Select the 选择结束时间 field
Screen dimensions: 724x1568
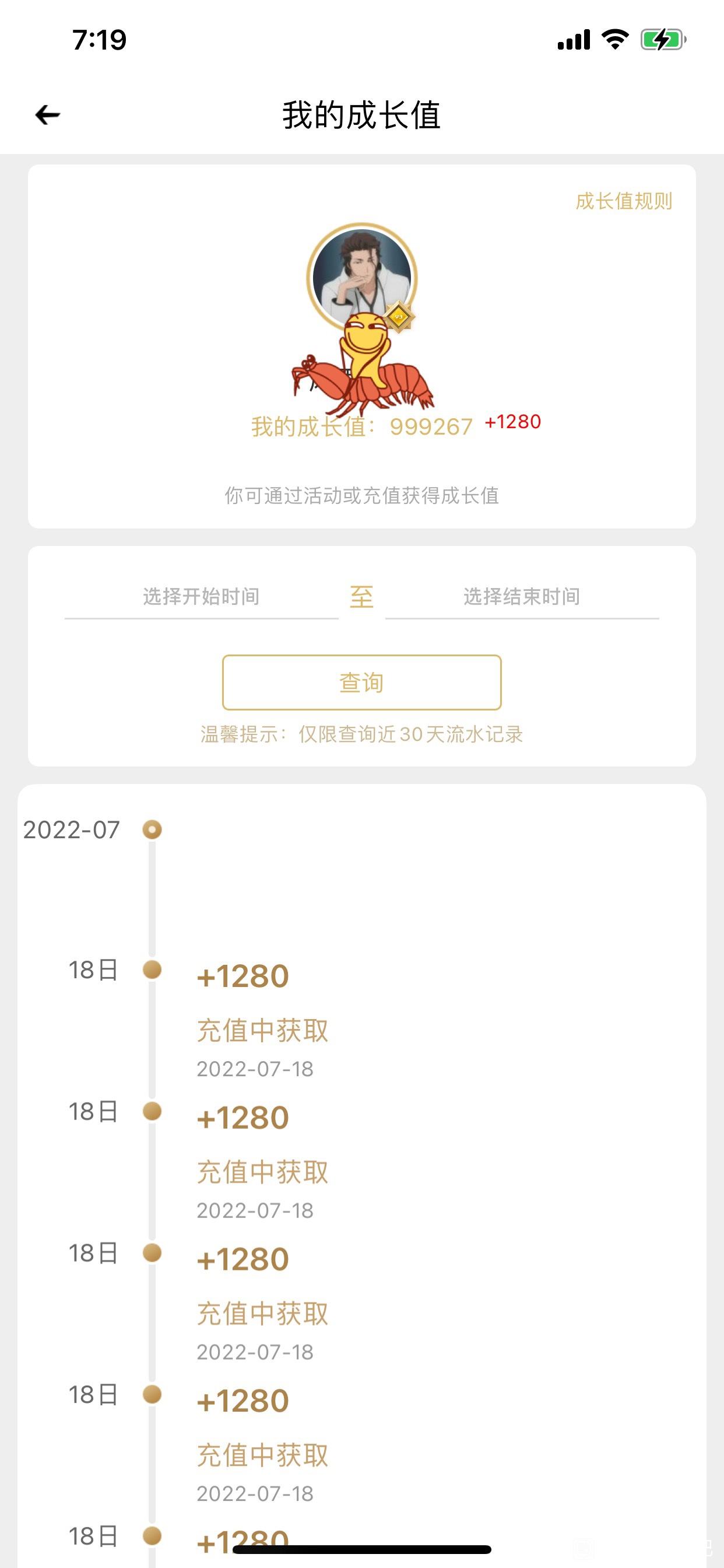coord(522,597)
